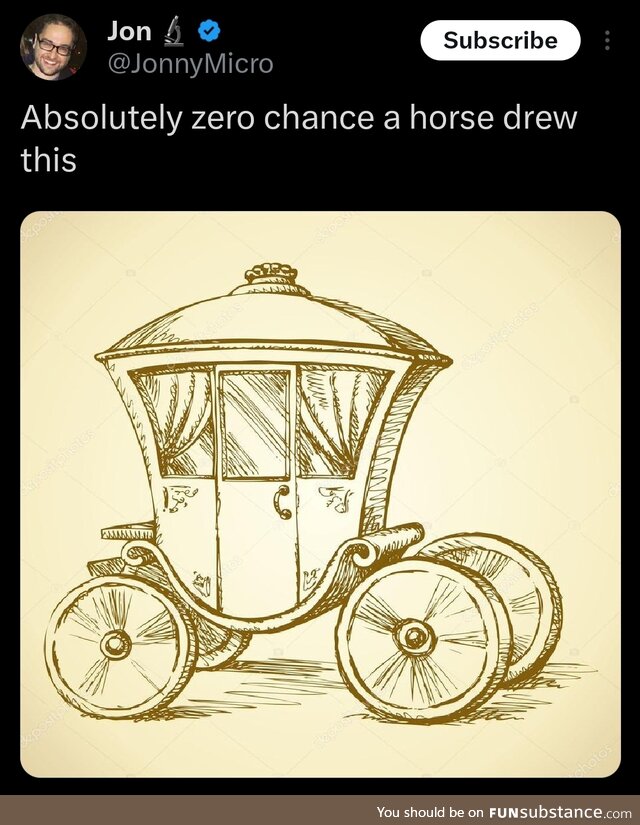
Task: Open the carriage drawing image
Action: (320, 493)
